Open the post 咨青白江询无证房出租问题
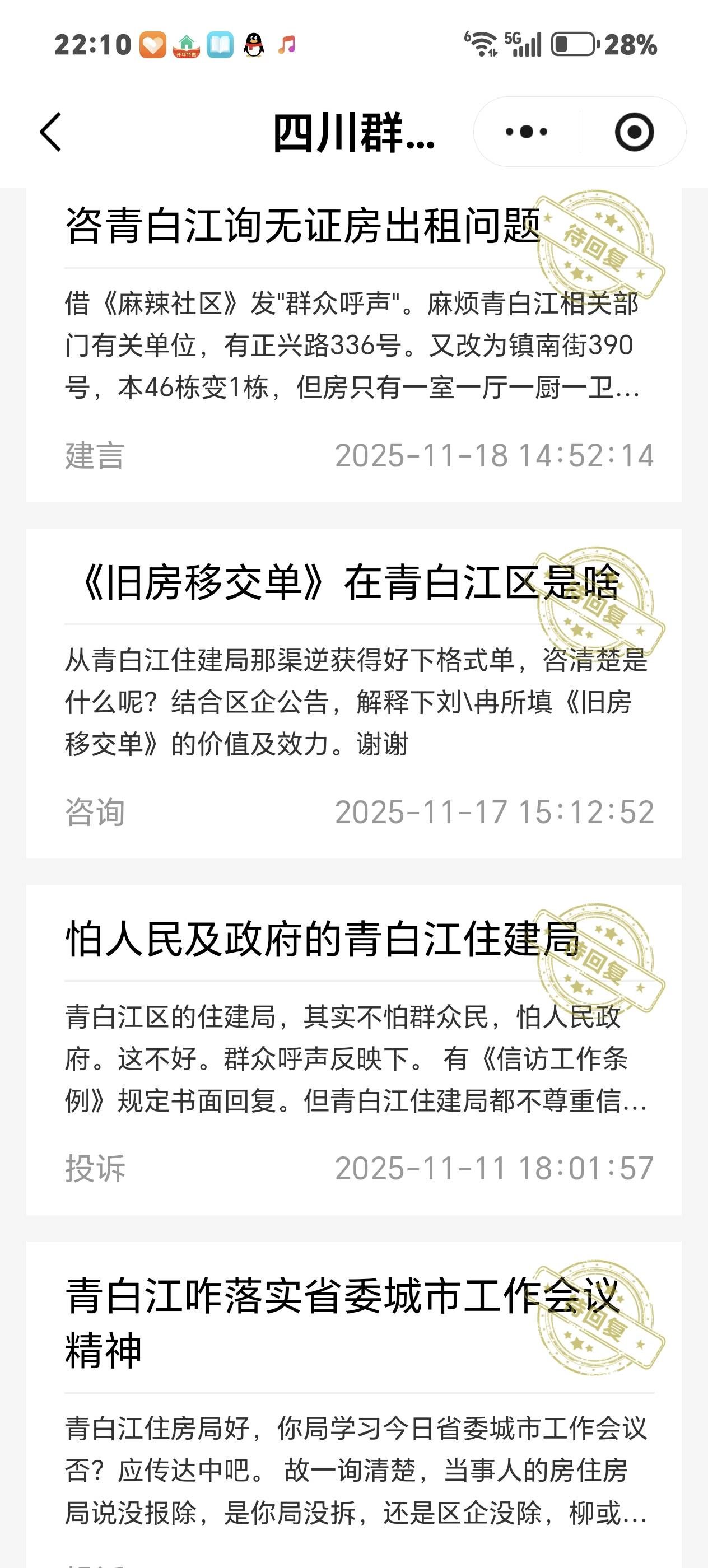 point(302,226)
